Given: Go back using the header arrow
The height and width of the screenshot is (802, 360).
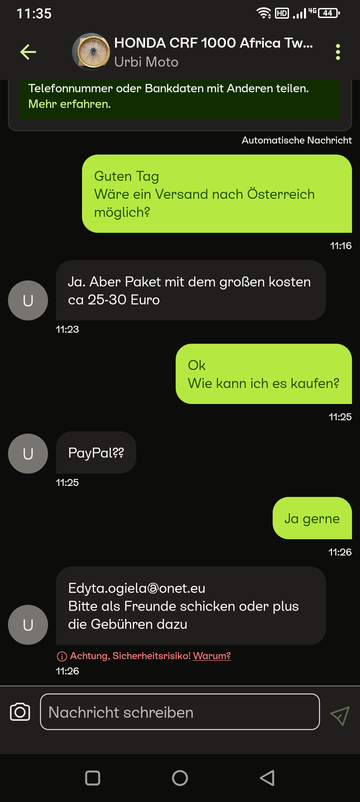Looking at the screenshot, I should [x=28, y=52].
